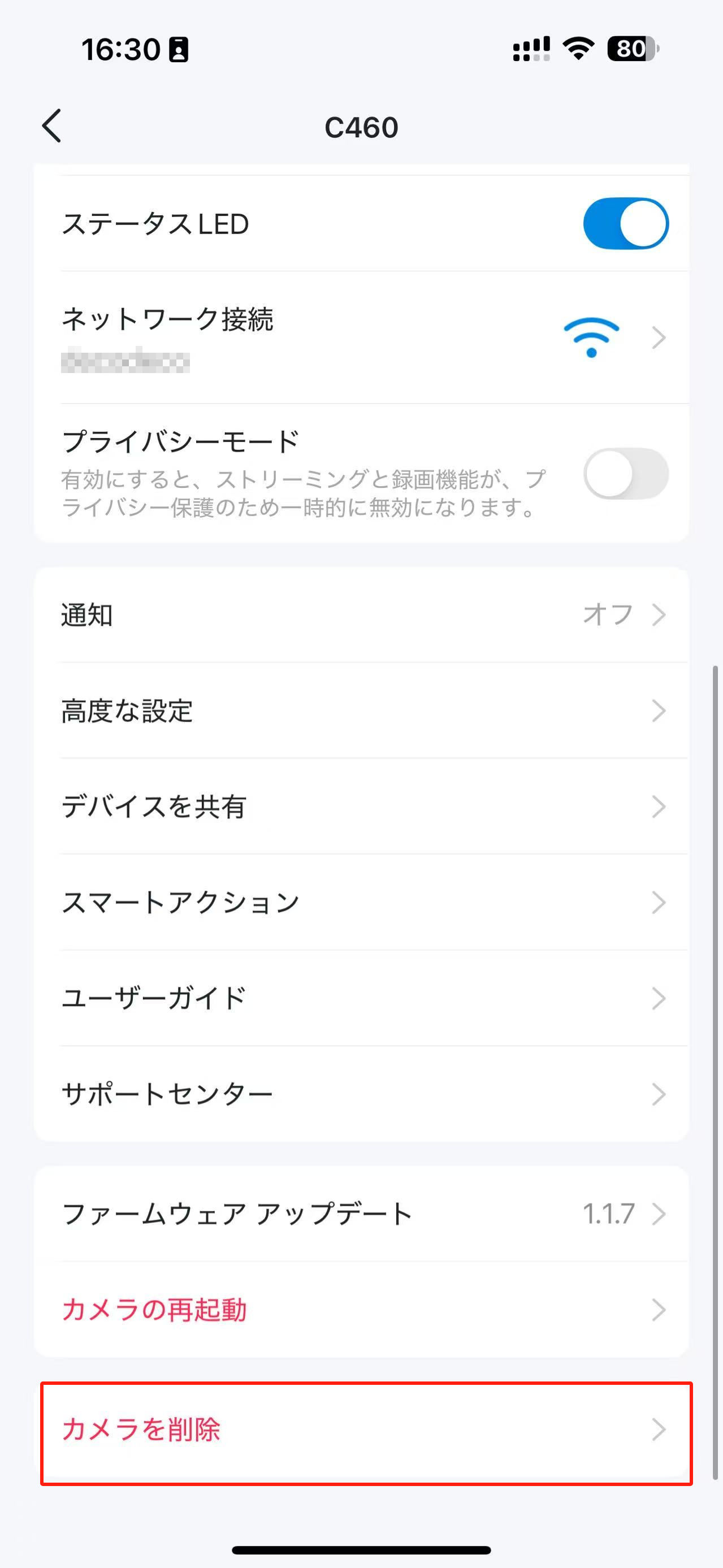Viewport: 723px width, 1568px height.
Task: Open サポートセンター
Action: (x=362, y=1094)
